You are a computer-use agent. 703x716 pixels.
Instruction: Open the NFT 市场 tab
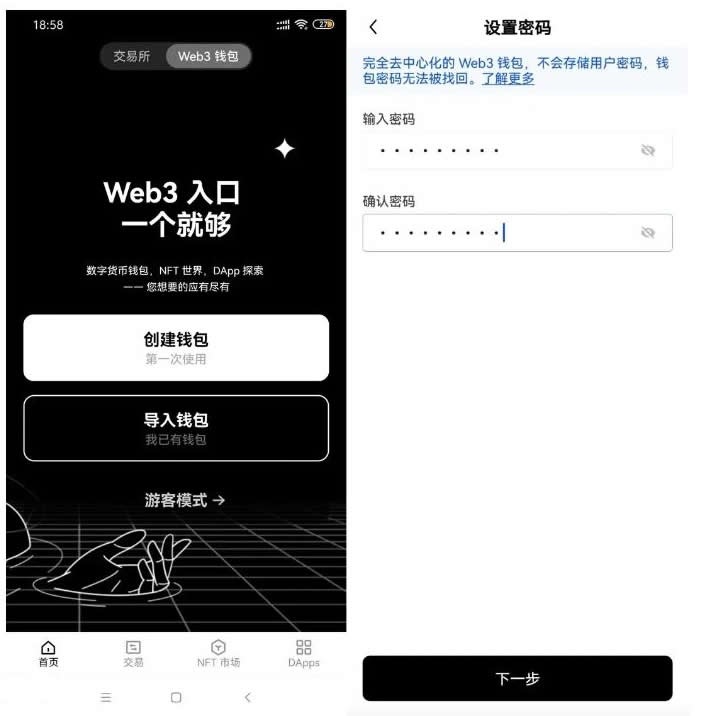[218, 654]
